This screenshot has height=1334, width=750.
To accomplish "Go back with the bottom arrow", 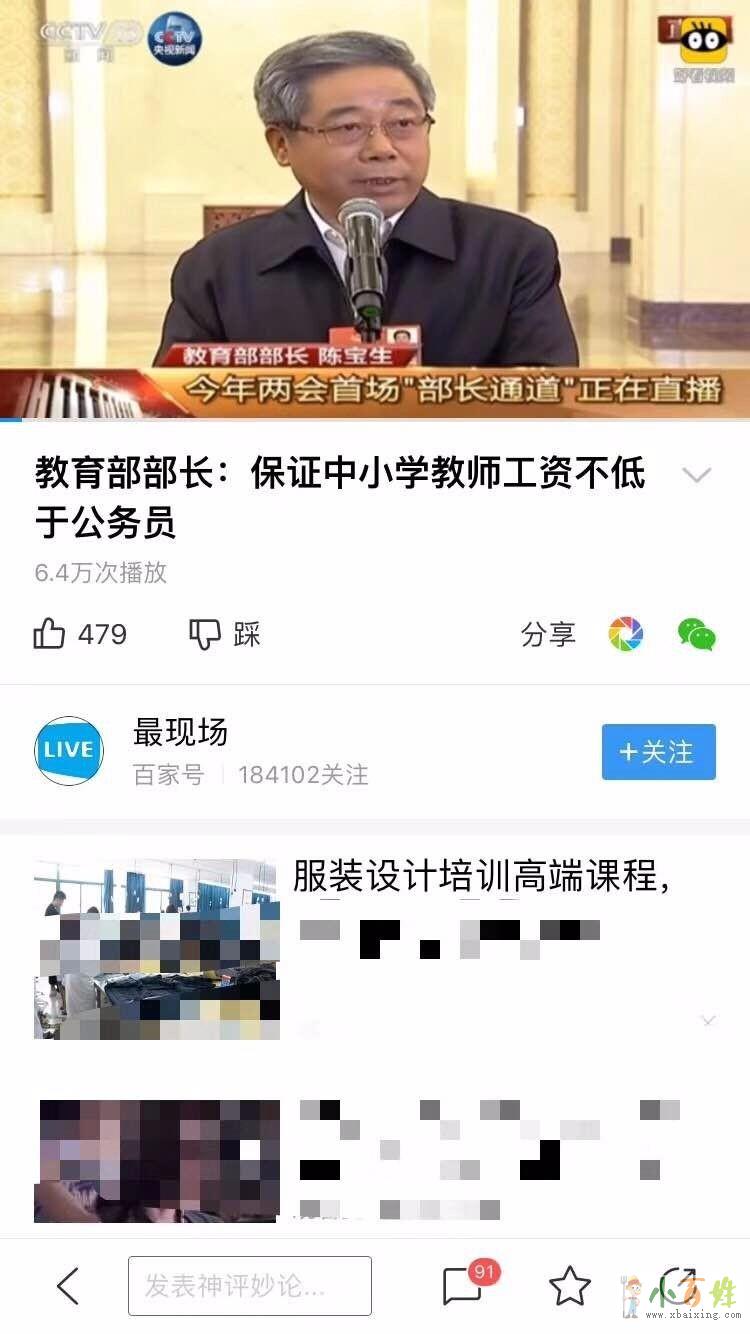I will tap(68, 1286).
